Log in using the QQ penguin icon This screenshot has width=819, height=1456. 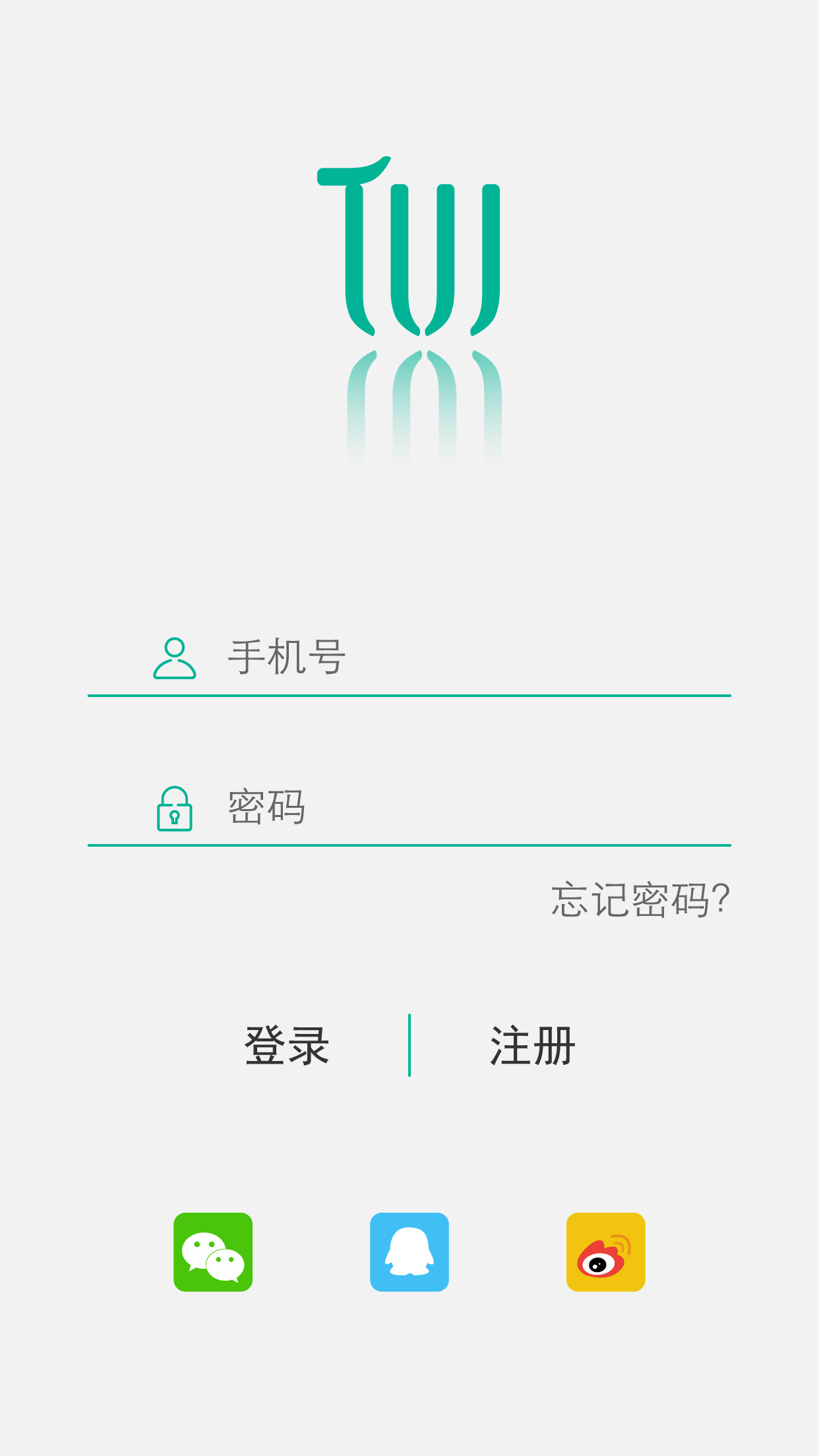(x=409, y=1252)
